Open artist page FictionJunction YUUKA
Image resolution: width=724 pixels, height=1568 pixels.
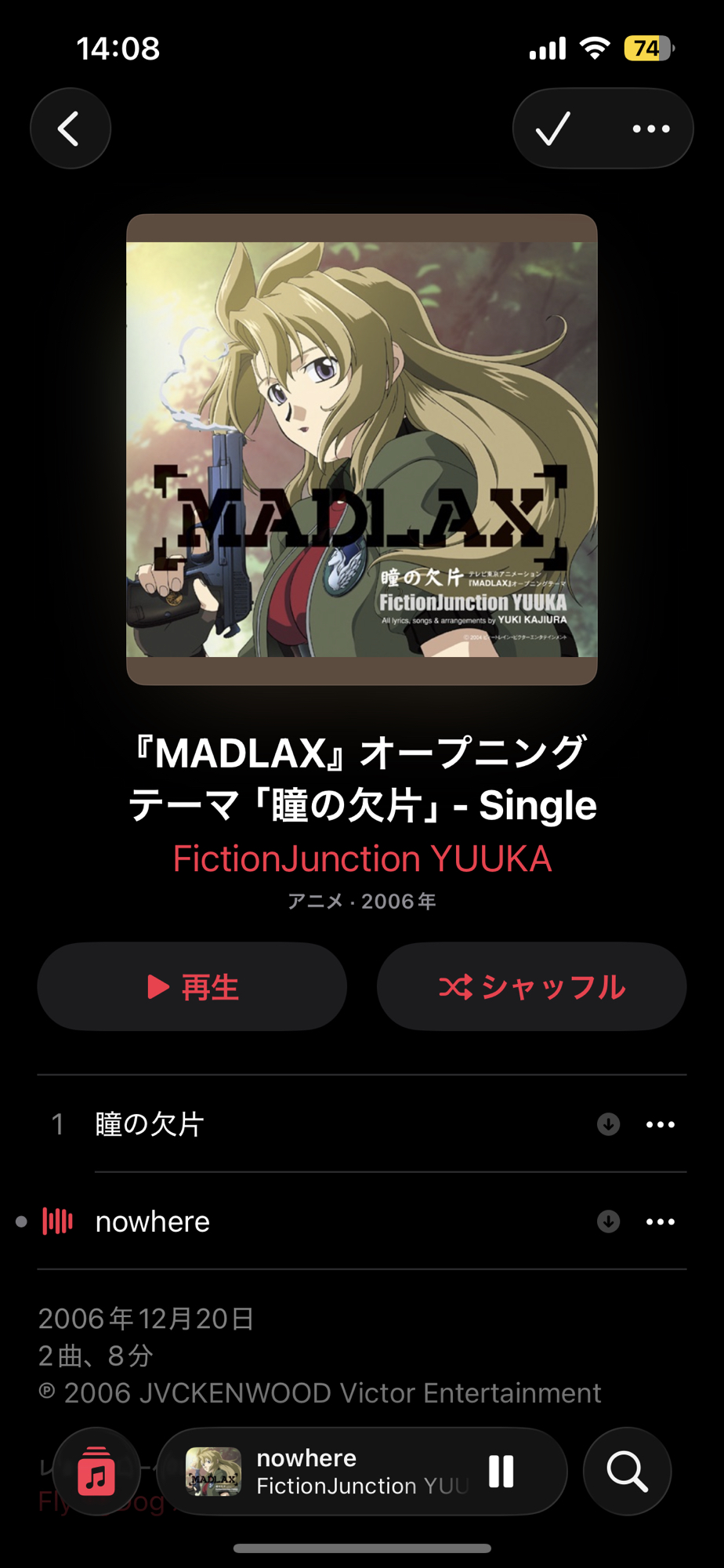(362, 858)
